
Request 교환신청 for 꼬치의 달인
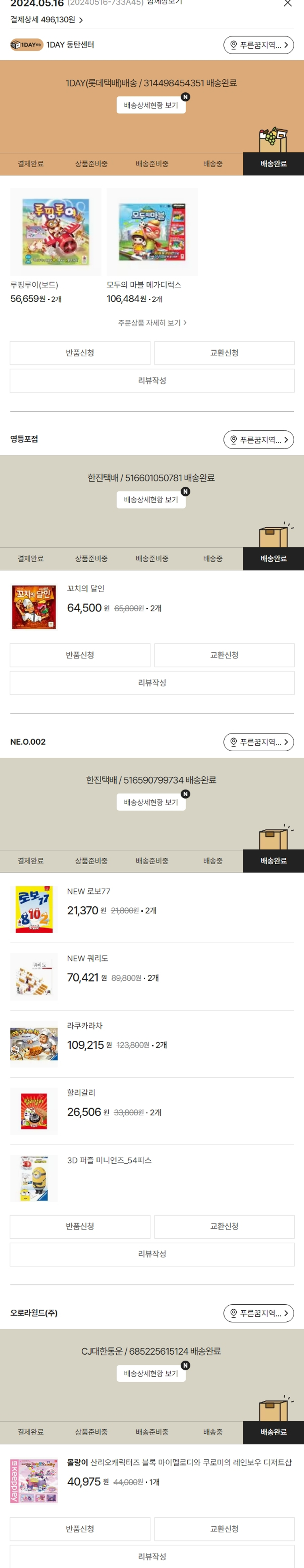[224, 655]
